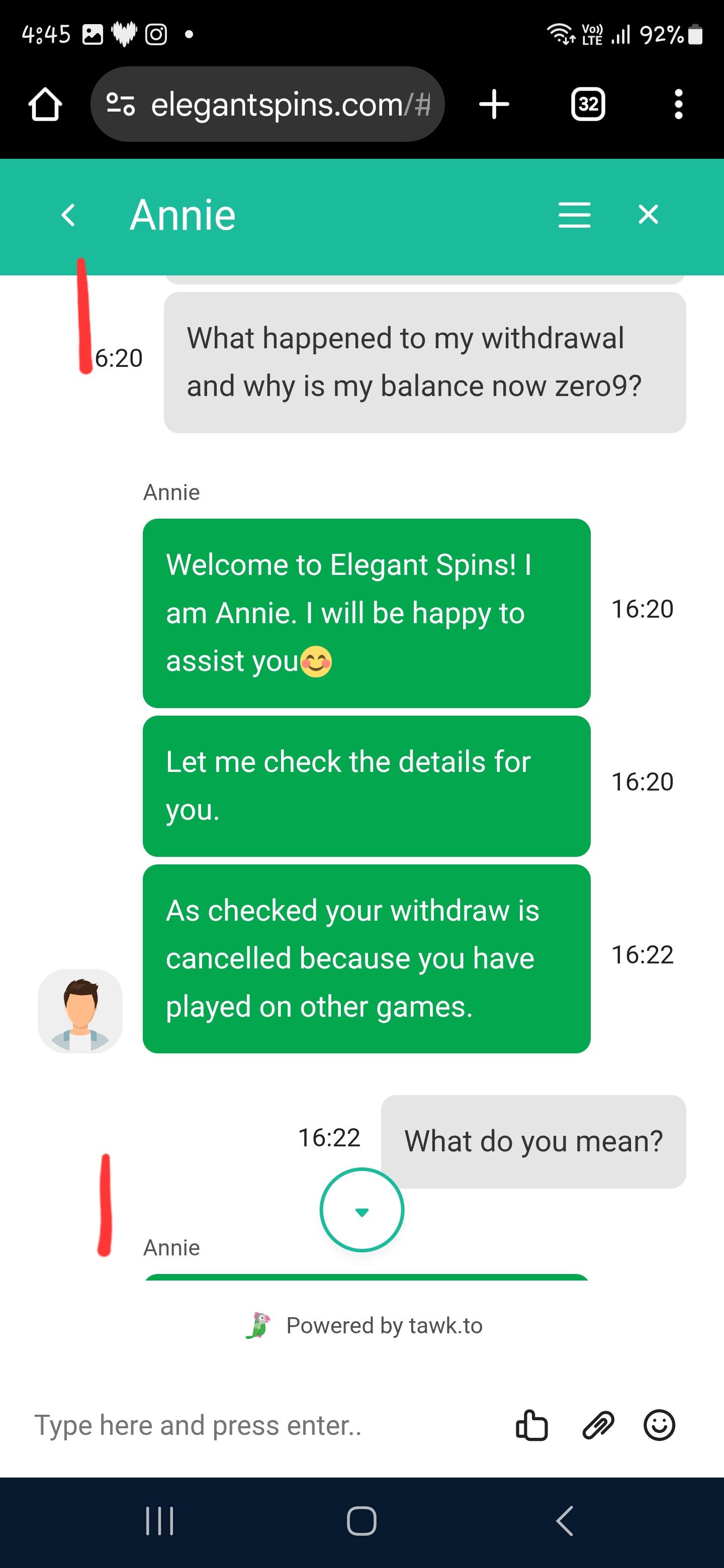
Task: Go to the browser home page
Action: (45, 105)
